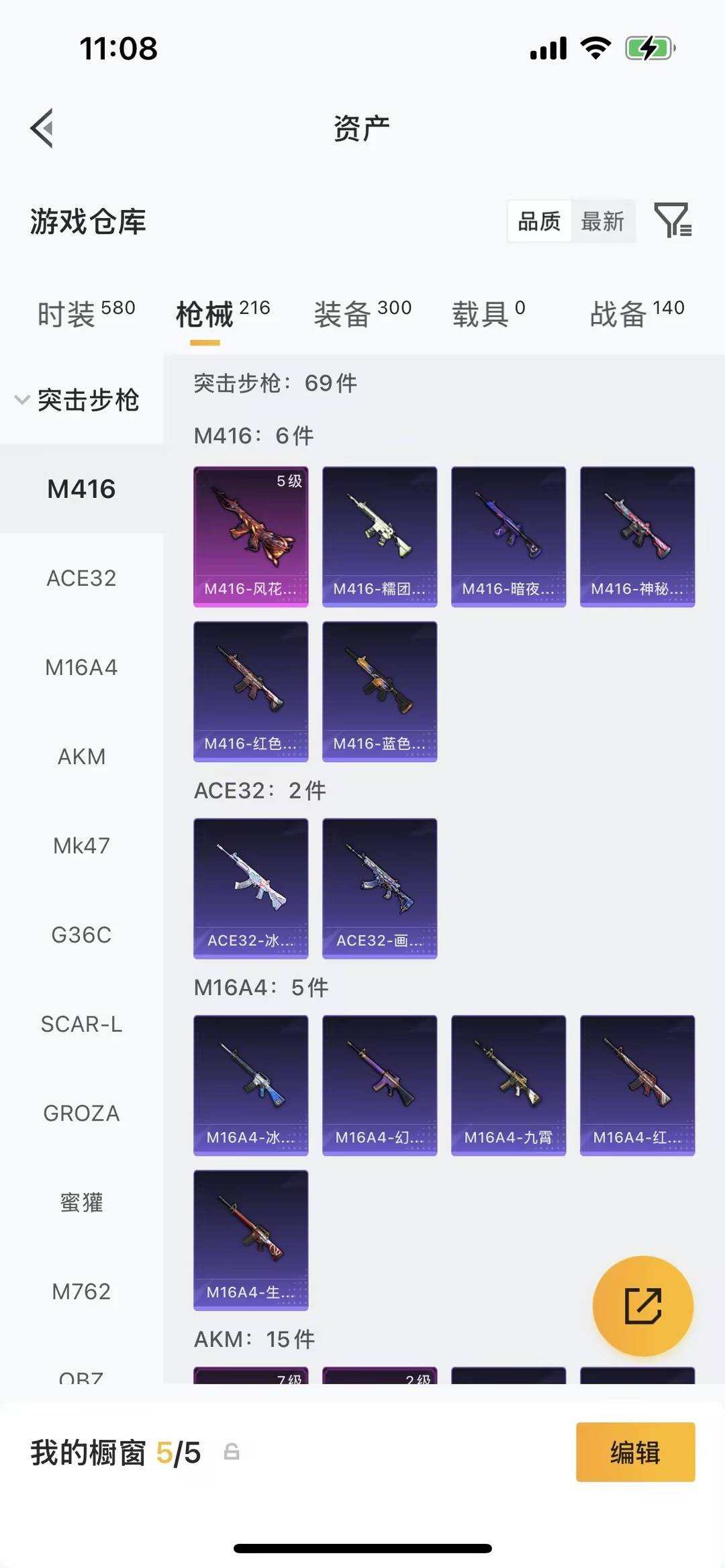Image resolution: width=725 pixels, height=1568 pixels.
Task: Tap the yellow floating share button
Action: pos(642,1306)
